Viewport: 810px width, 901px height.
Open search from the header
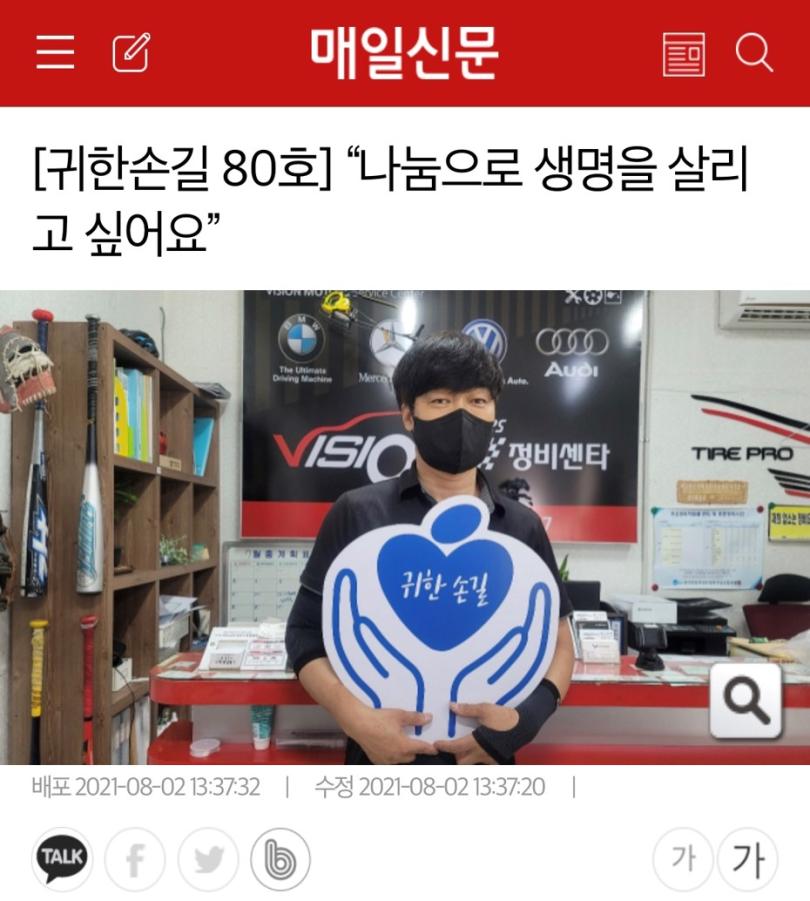click(754, 52)
